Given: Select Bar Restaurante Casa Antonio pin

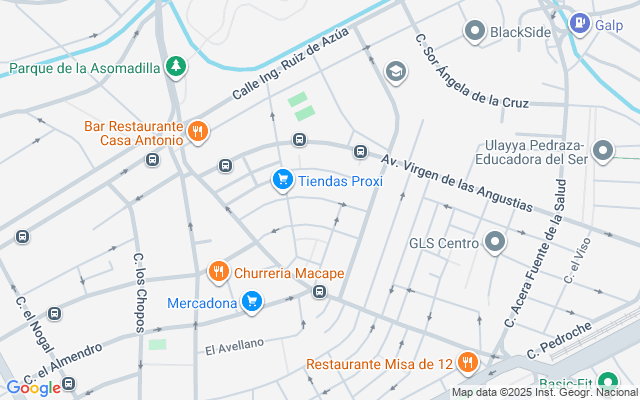Looking at the screenshot, I should 198,130.
